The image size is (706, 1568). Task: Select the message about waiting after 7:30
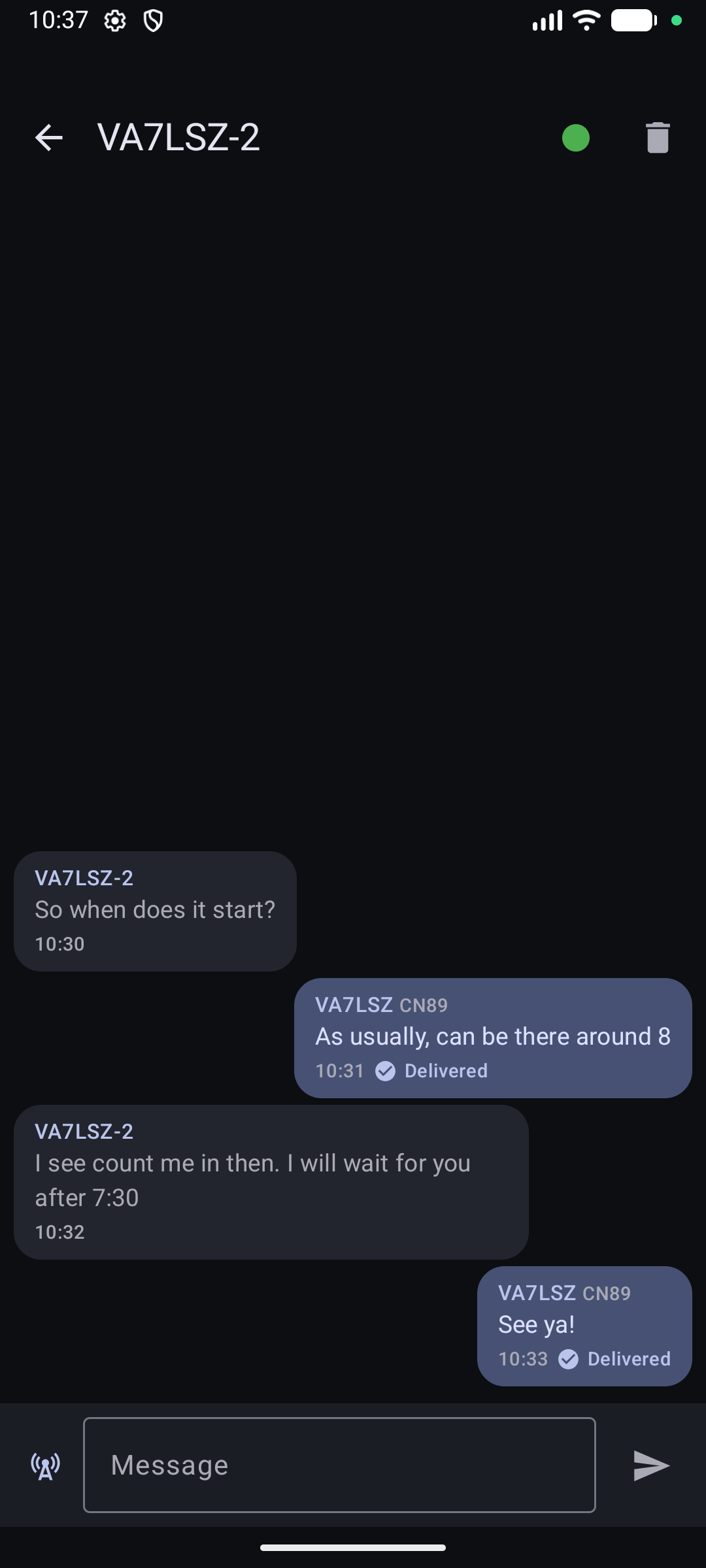[x=270, y=1180]
